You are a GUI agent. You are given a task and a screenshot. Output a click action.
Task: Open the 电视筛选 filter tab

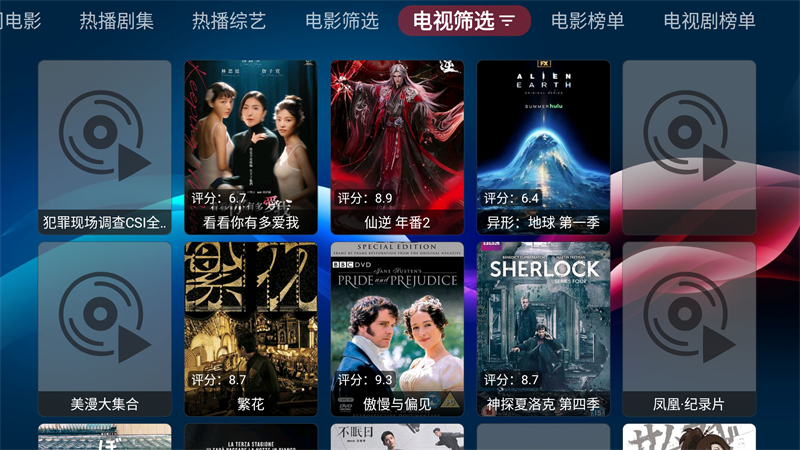(464, 21)
